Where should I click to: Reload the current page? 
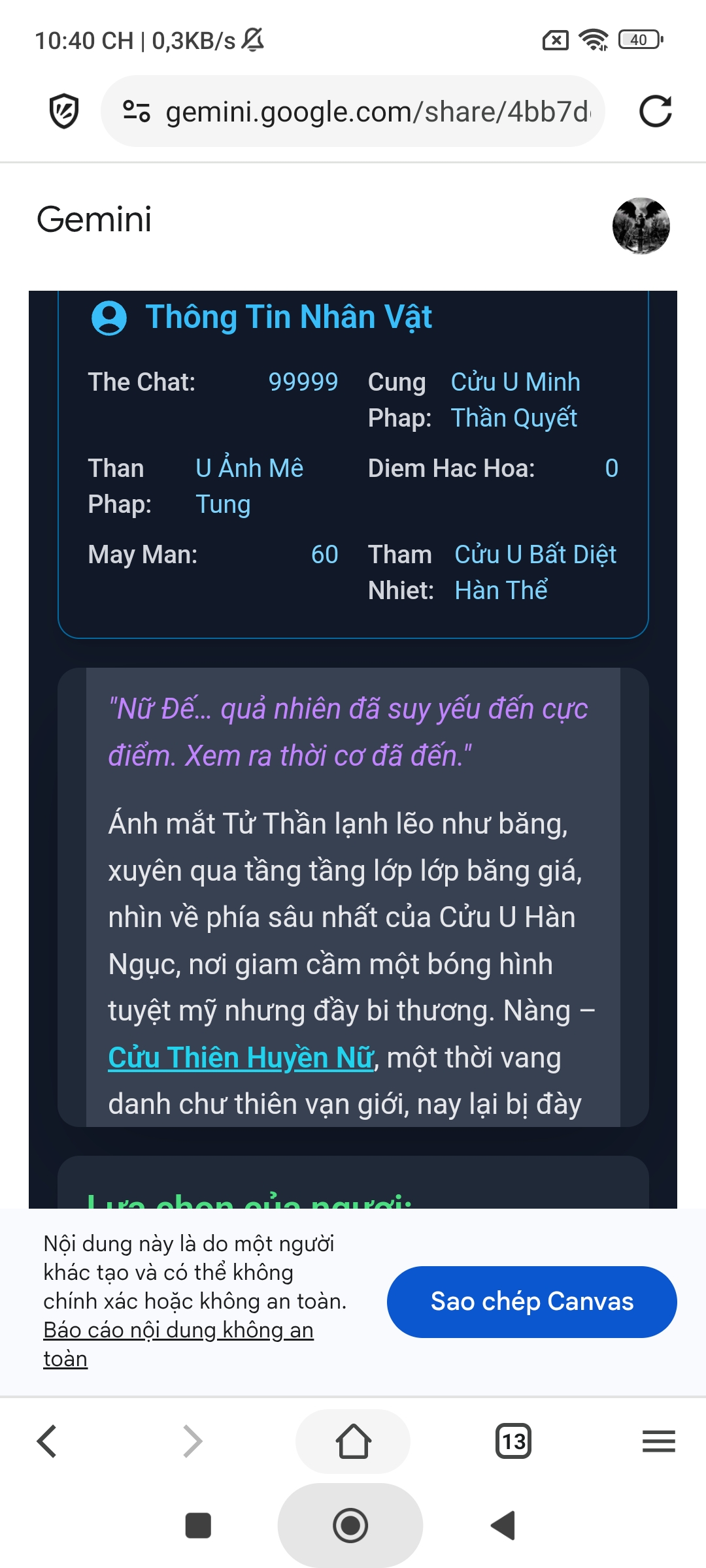coord(655,111)
